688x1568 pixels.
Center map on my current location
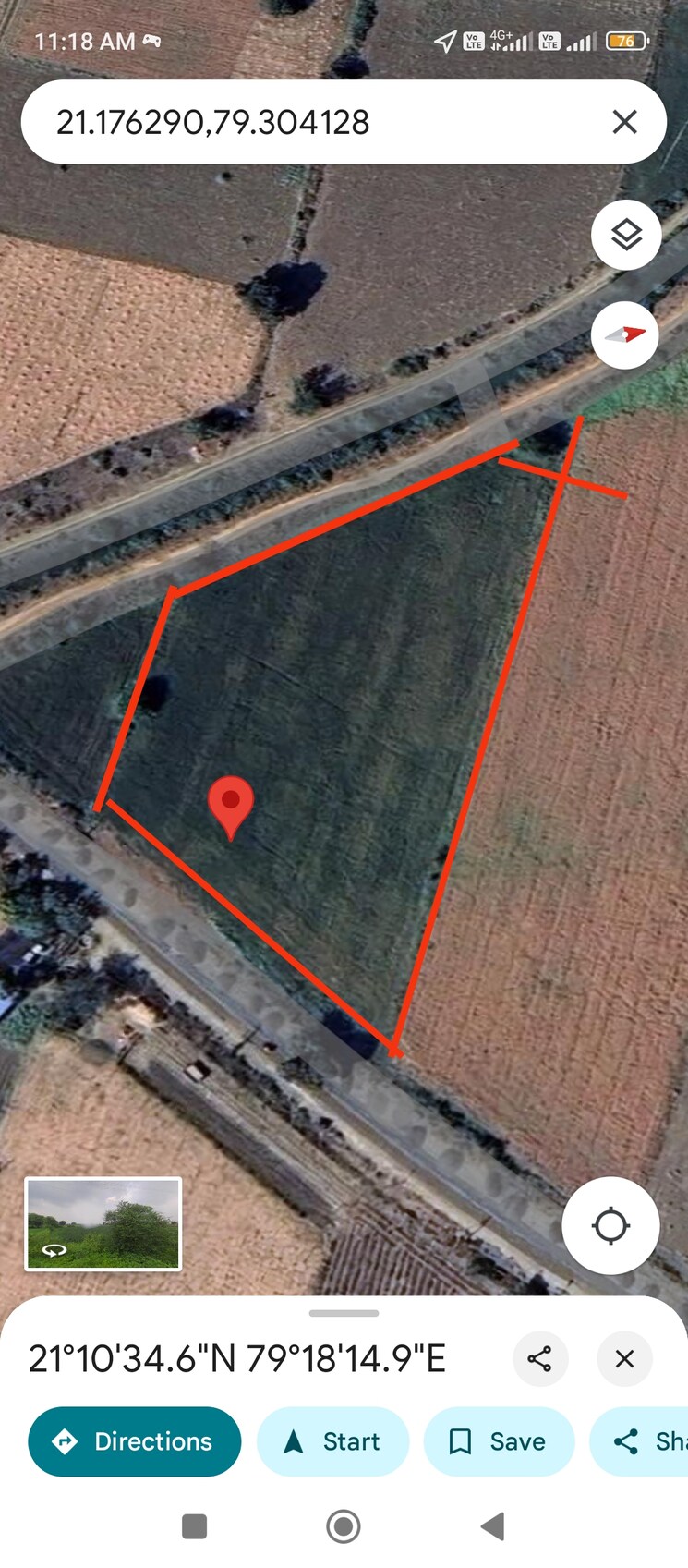tap(610, 1226)
